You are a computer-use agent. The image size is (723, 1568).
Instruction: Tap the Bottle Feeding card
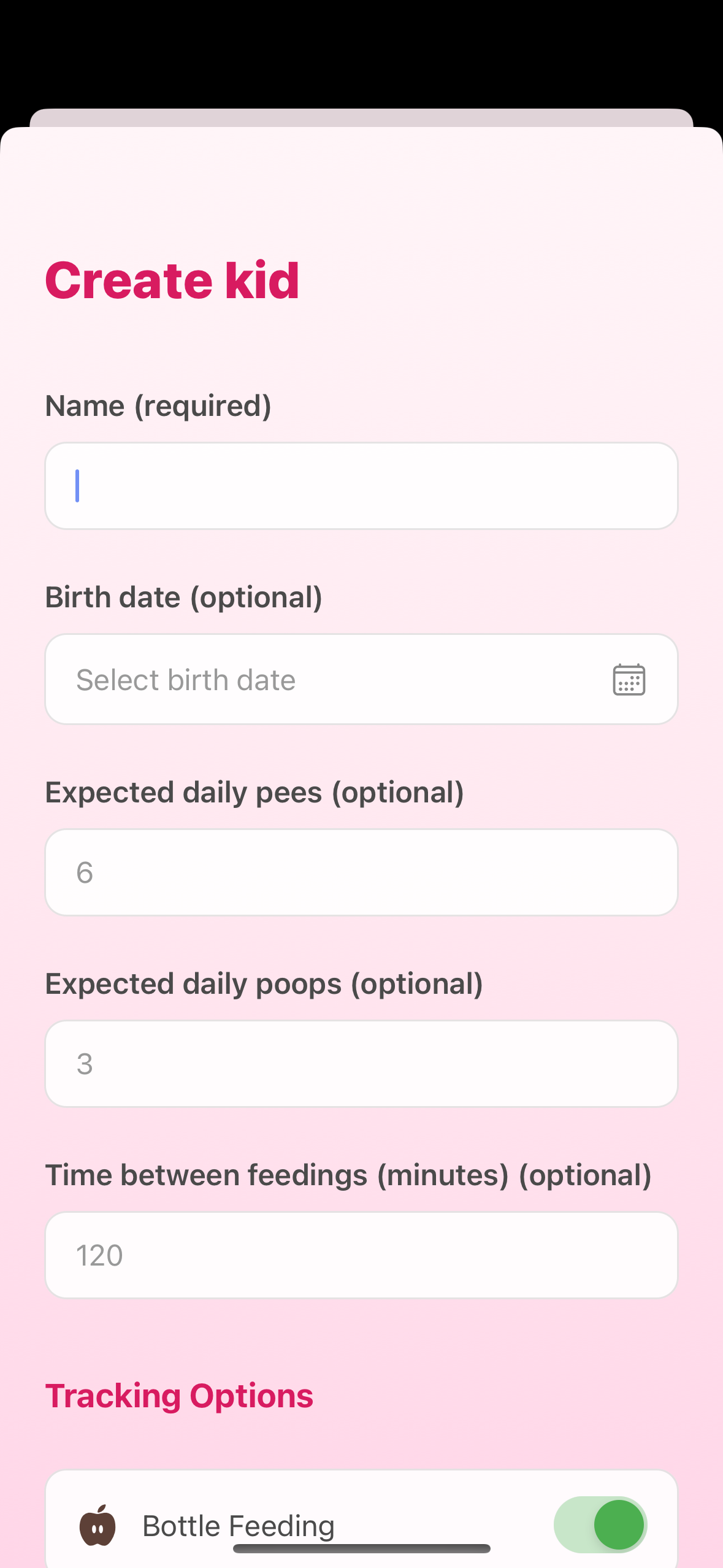(361, 1526)
